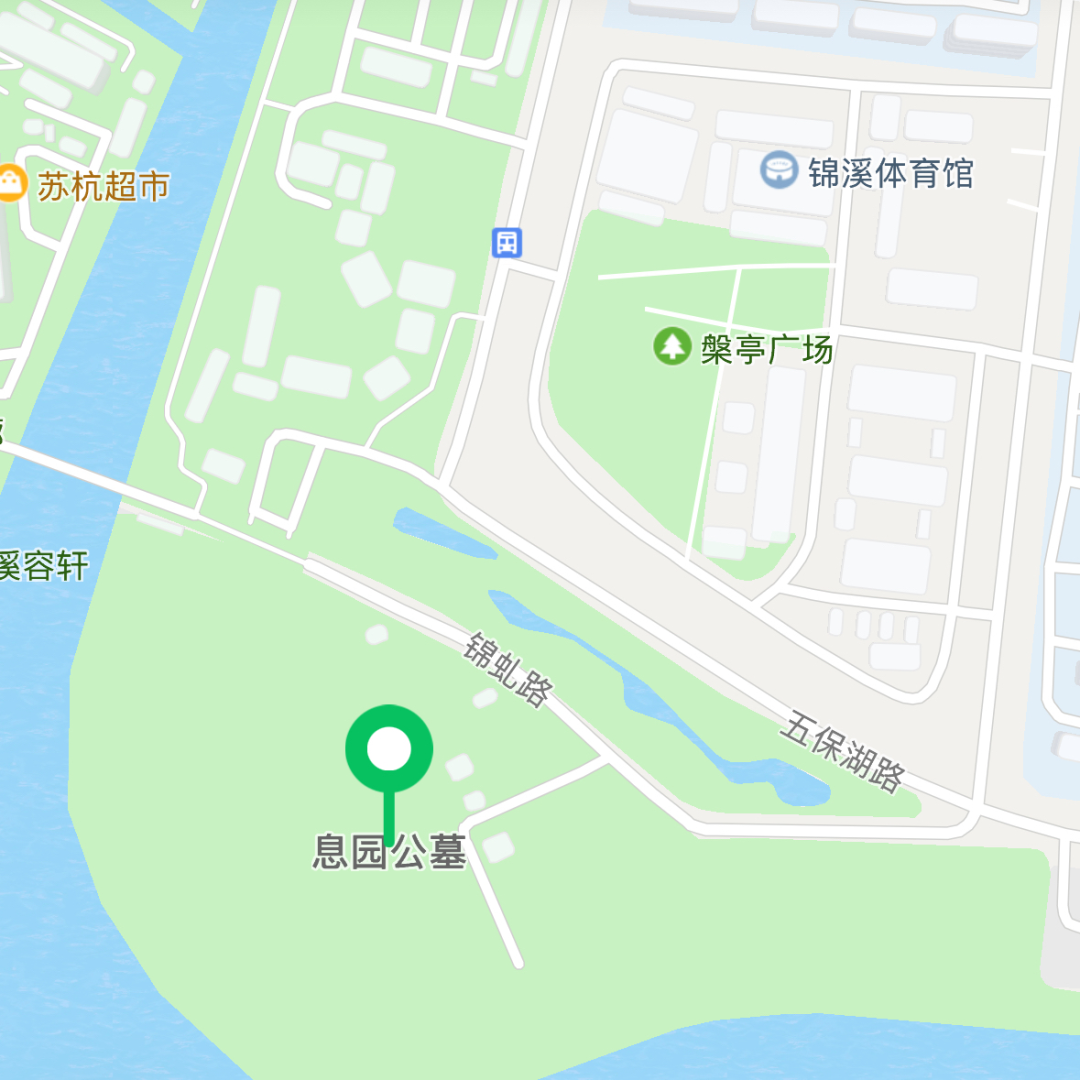This screenshot has height=1080, width=1080.
Task: Open the 锦溪体育馆 stadium marker
Action: (x=778, y=169)
